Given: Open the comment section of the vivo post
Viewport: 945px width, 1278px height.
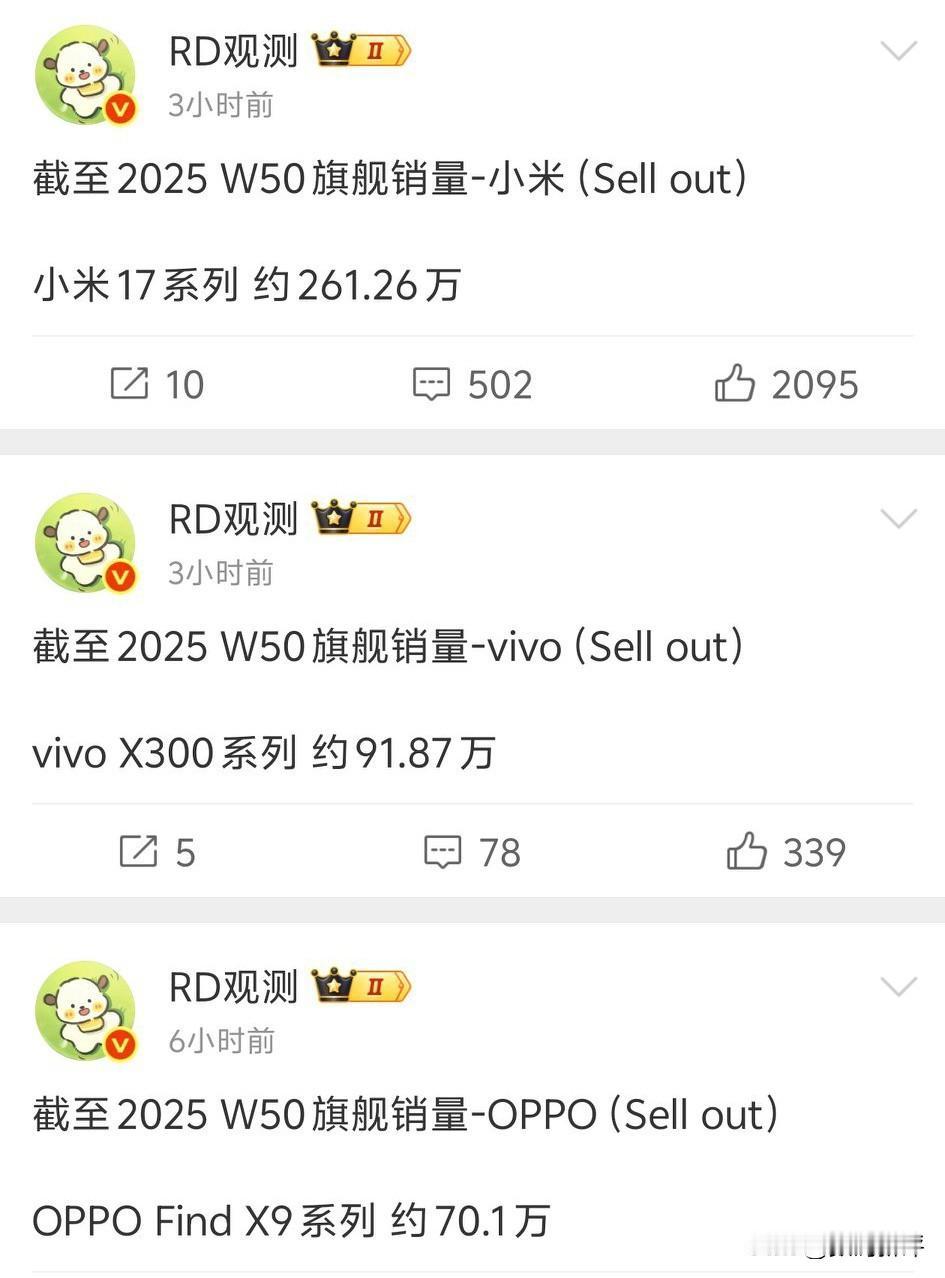Looking at the screenshot, I should click(x=443, y=852).
